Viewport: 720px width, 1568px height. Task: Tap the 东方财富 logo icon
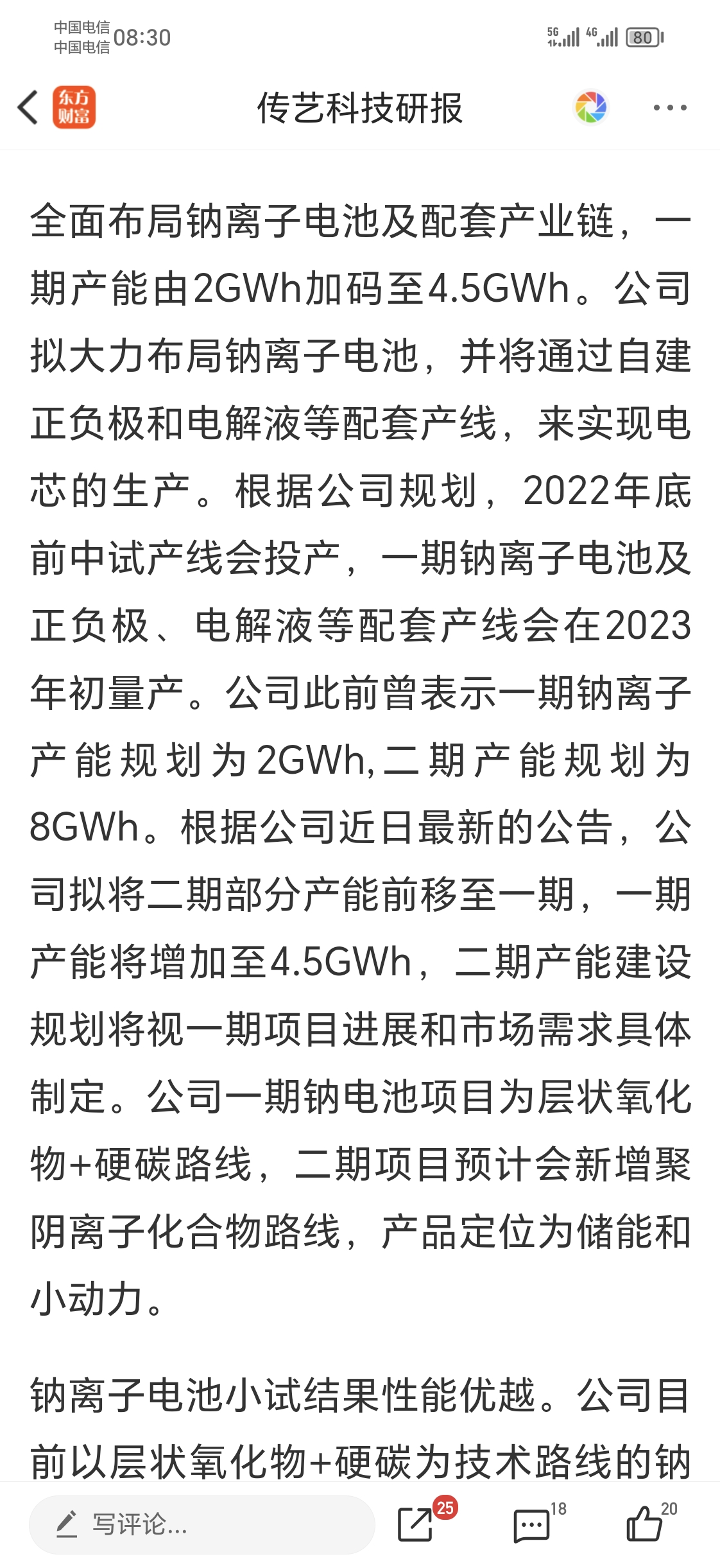74,107
